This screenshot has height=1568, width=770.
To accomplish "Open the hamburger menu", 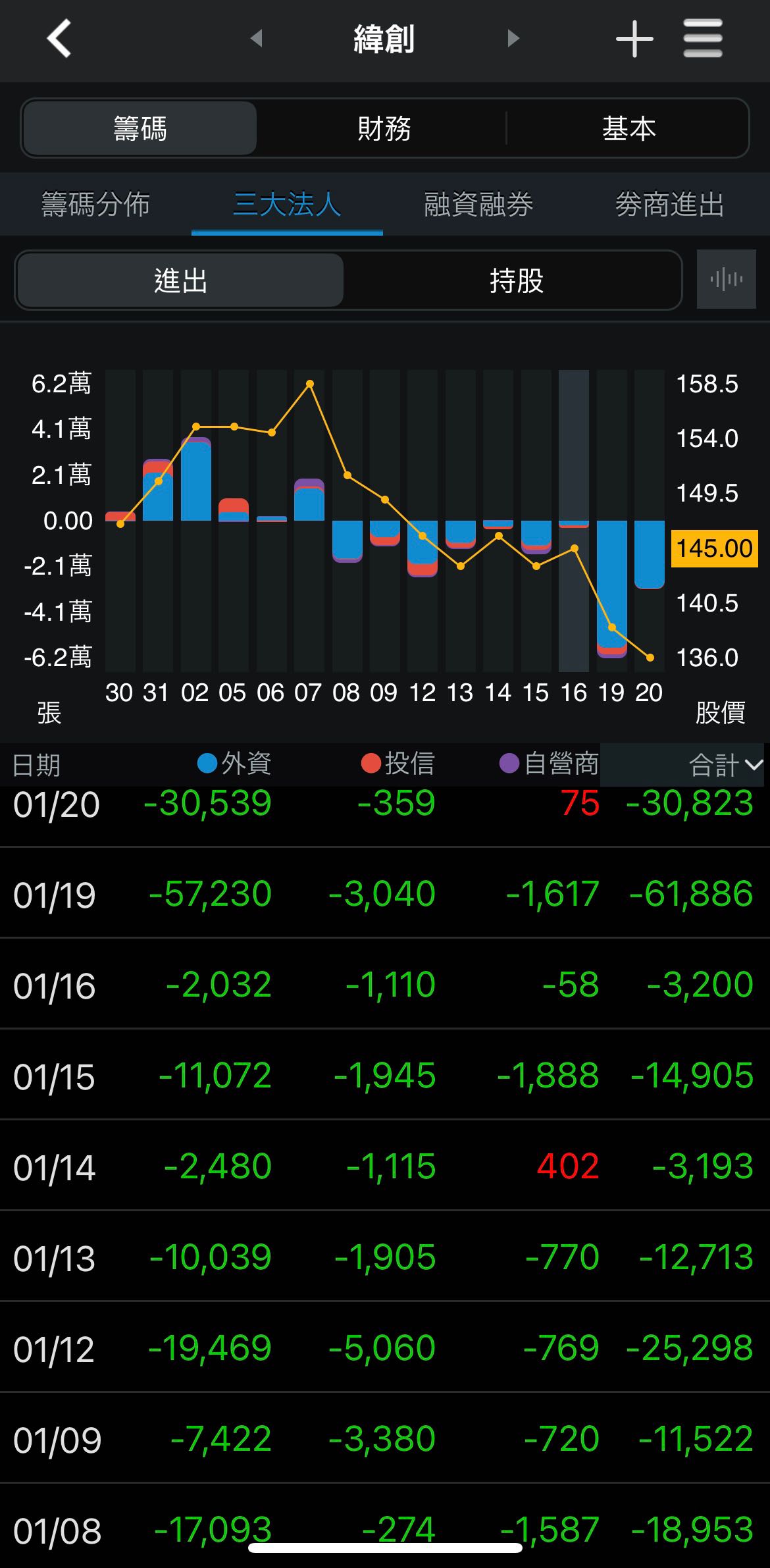I will 702,39.
